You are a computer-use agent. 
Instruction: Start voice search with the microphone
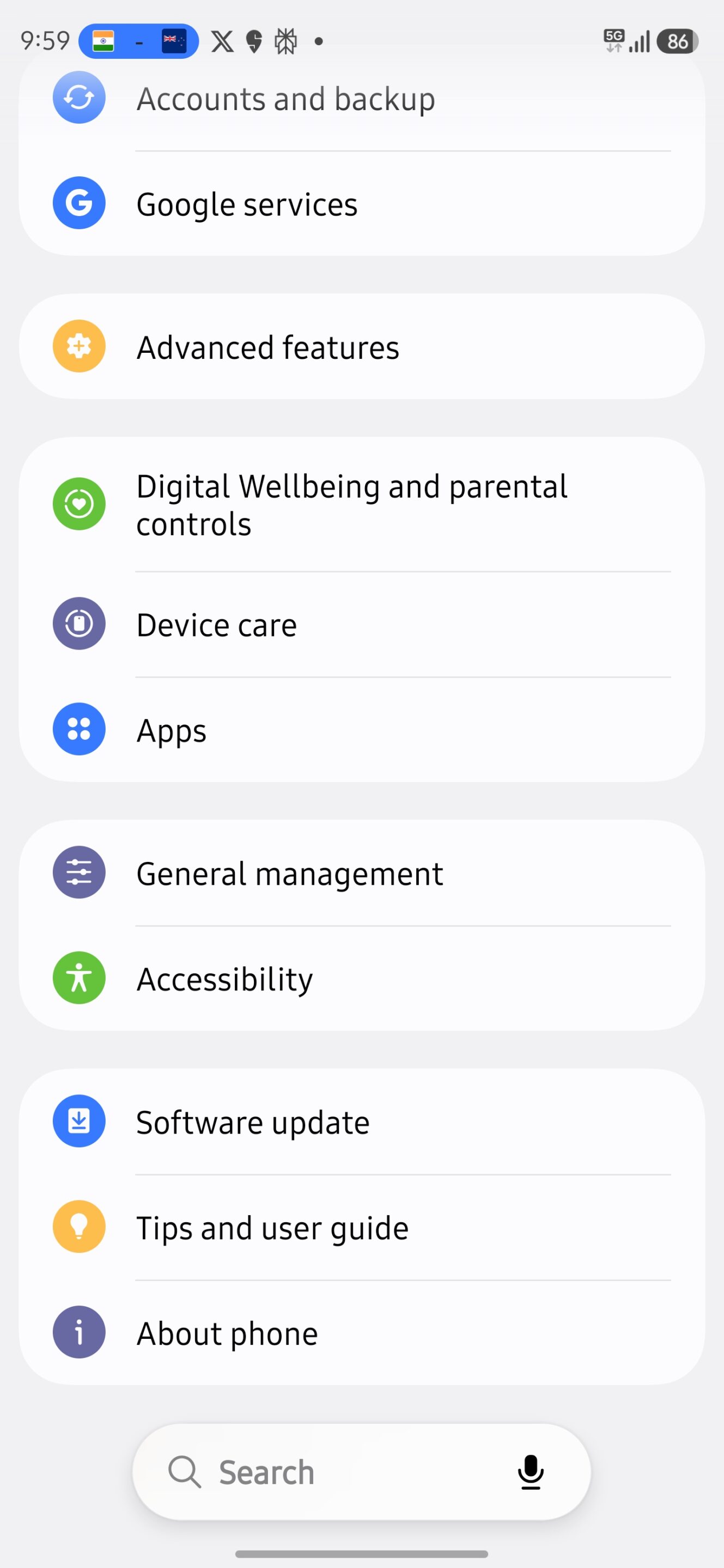click(531, 1472)
